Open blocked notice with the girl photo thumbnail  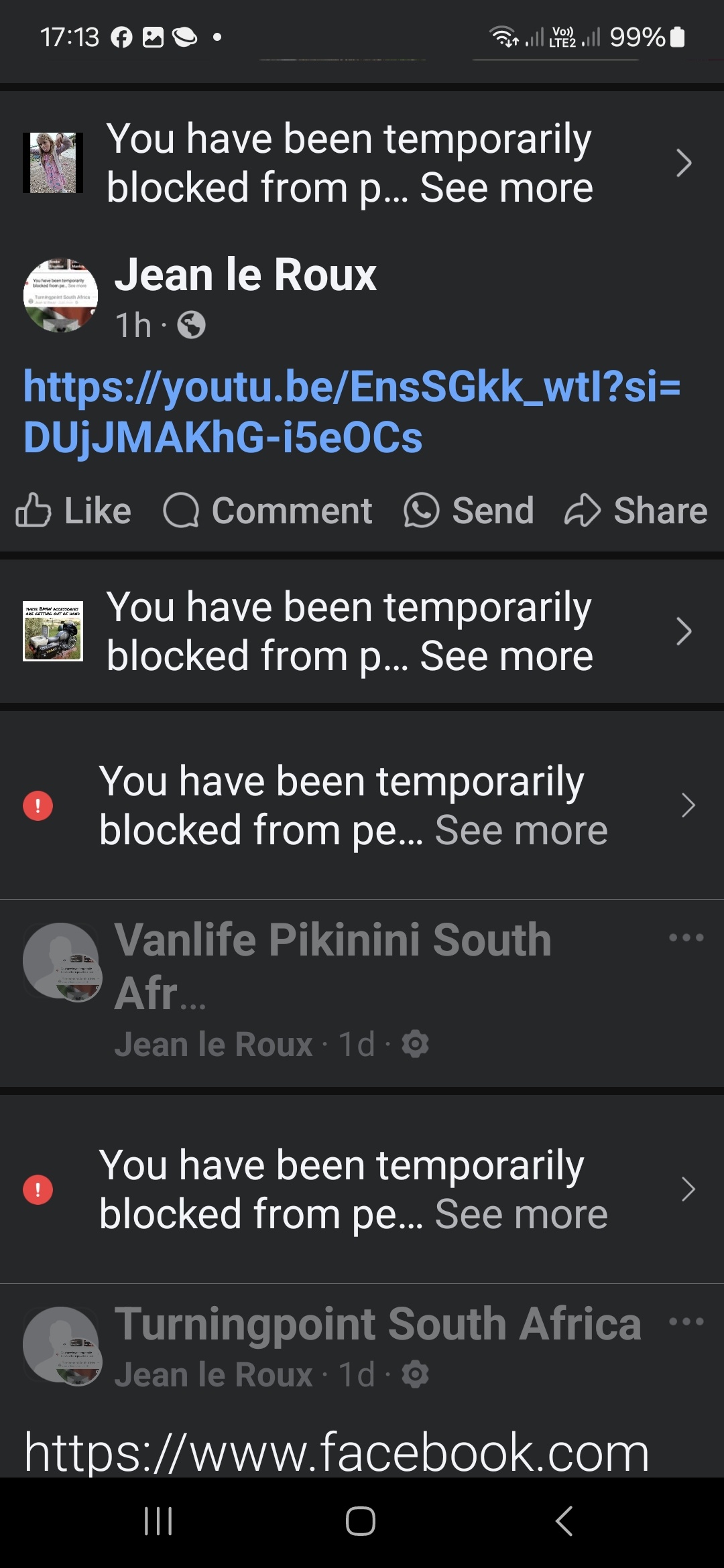pos(362,163)
